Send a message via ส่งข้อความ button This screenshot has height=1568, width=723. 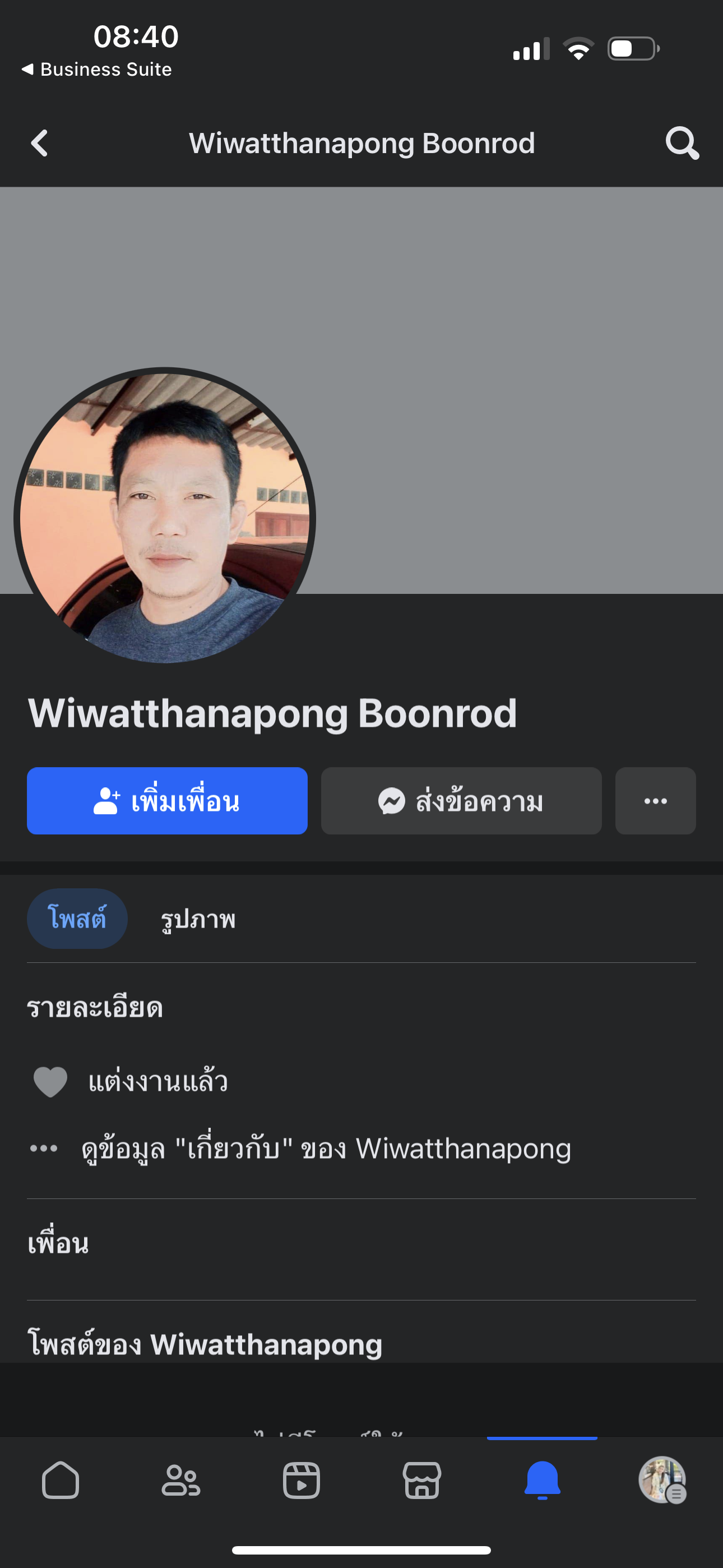pos(461,801)
